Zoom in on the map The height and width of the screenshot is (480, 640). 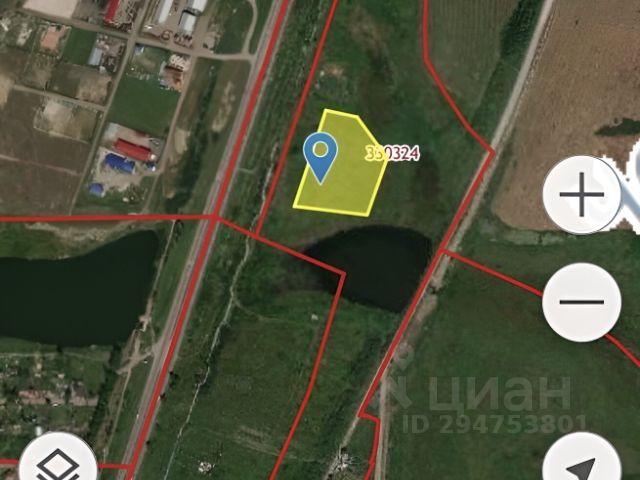point(582,195)
